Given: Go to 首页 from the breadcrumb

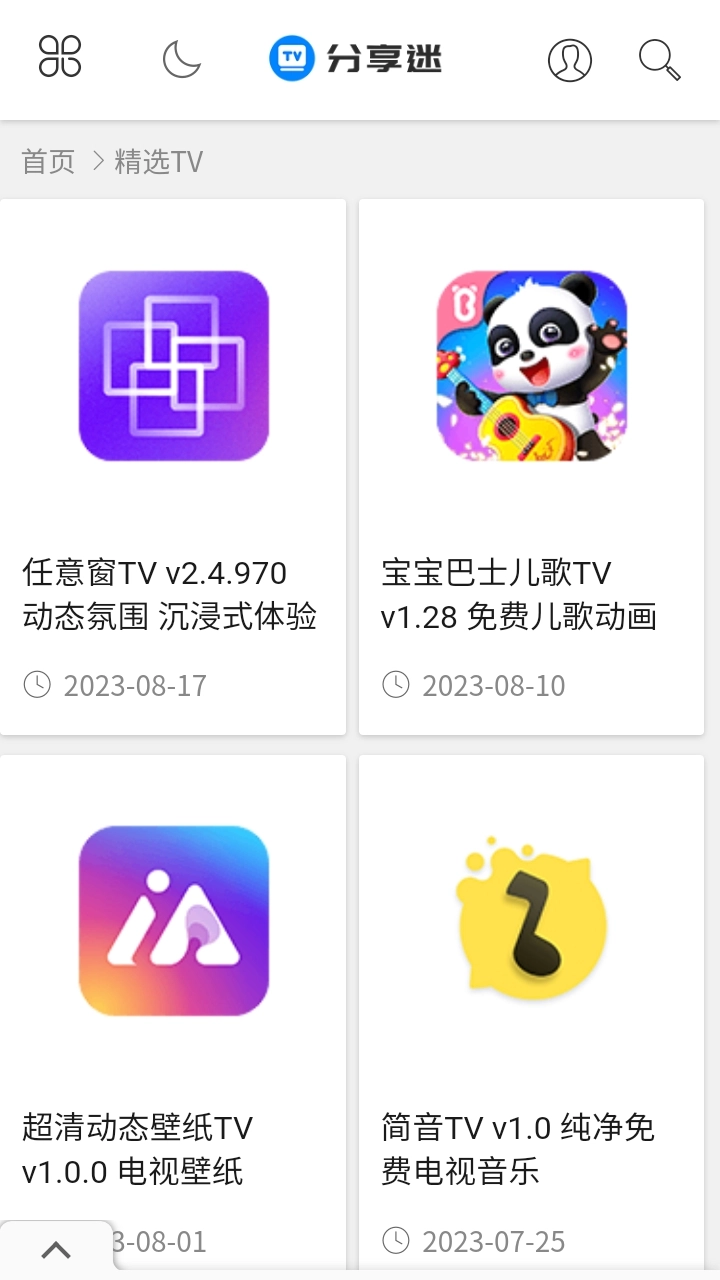Looking at the screenshot, I should pos(47,160).
